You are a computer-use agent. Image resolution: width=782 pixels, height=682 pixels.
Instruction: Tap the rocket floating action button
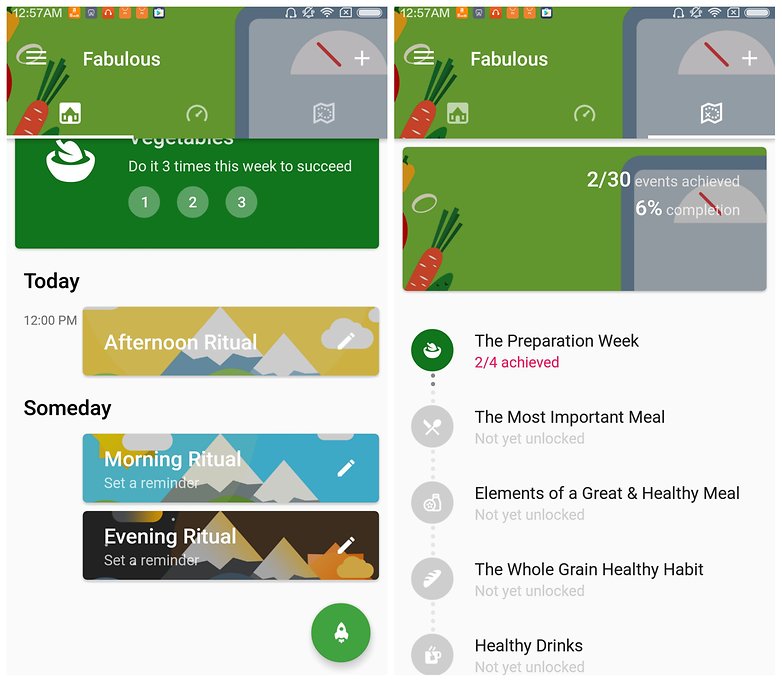click(341, 632)
